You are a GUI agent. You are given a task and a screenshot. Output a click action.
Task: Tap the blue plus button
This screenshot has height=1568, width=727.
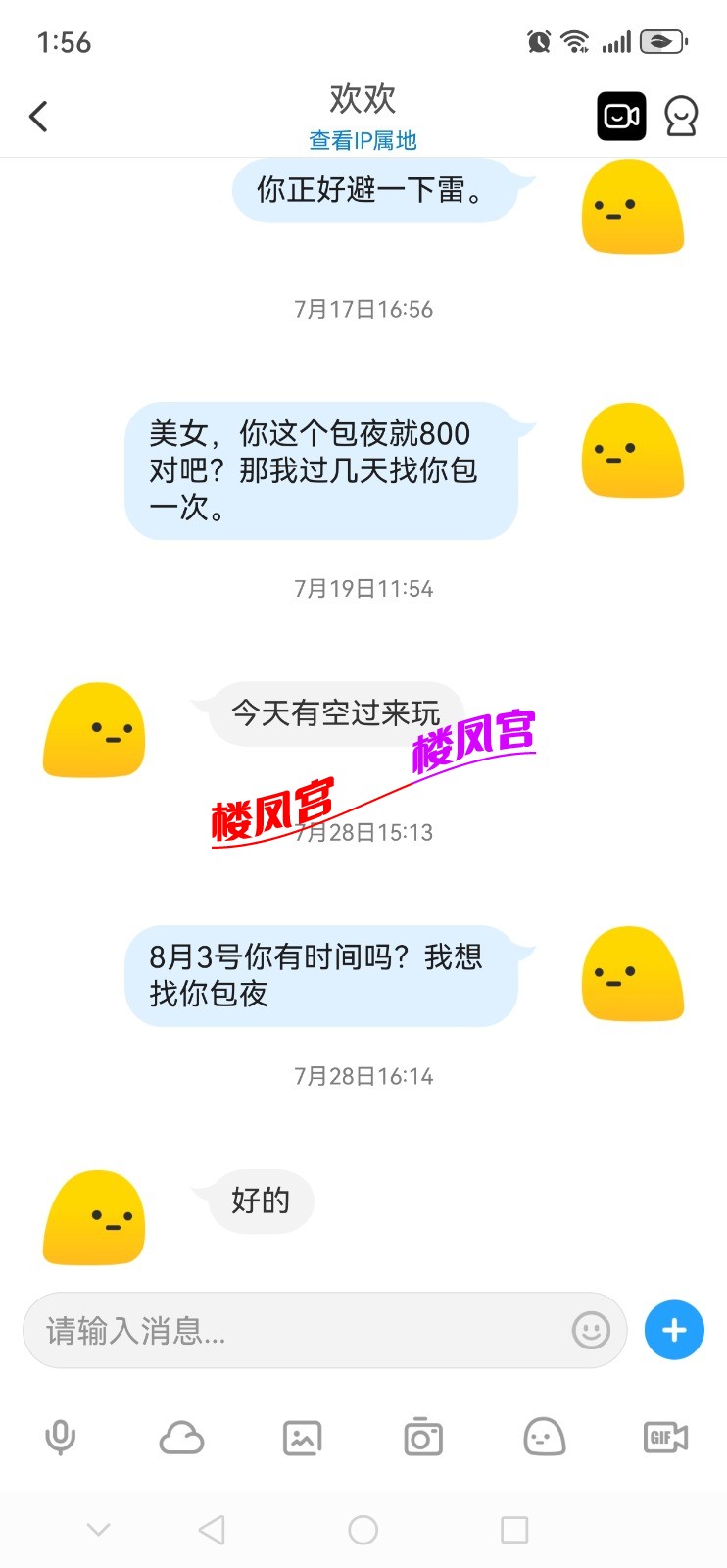point(674,1330)
